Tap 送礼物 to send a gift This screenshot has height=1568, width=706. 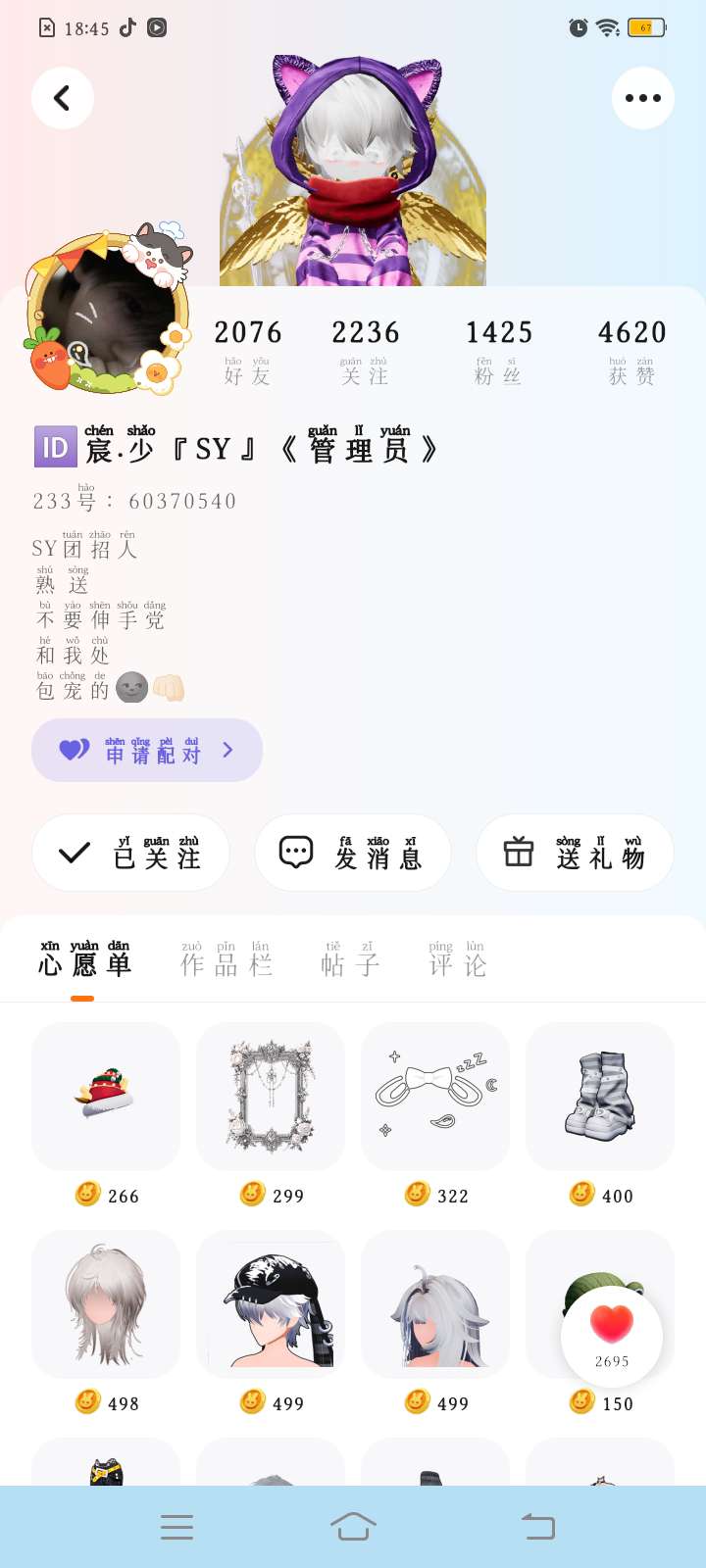point(575,853)
